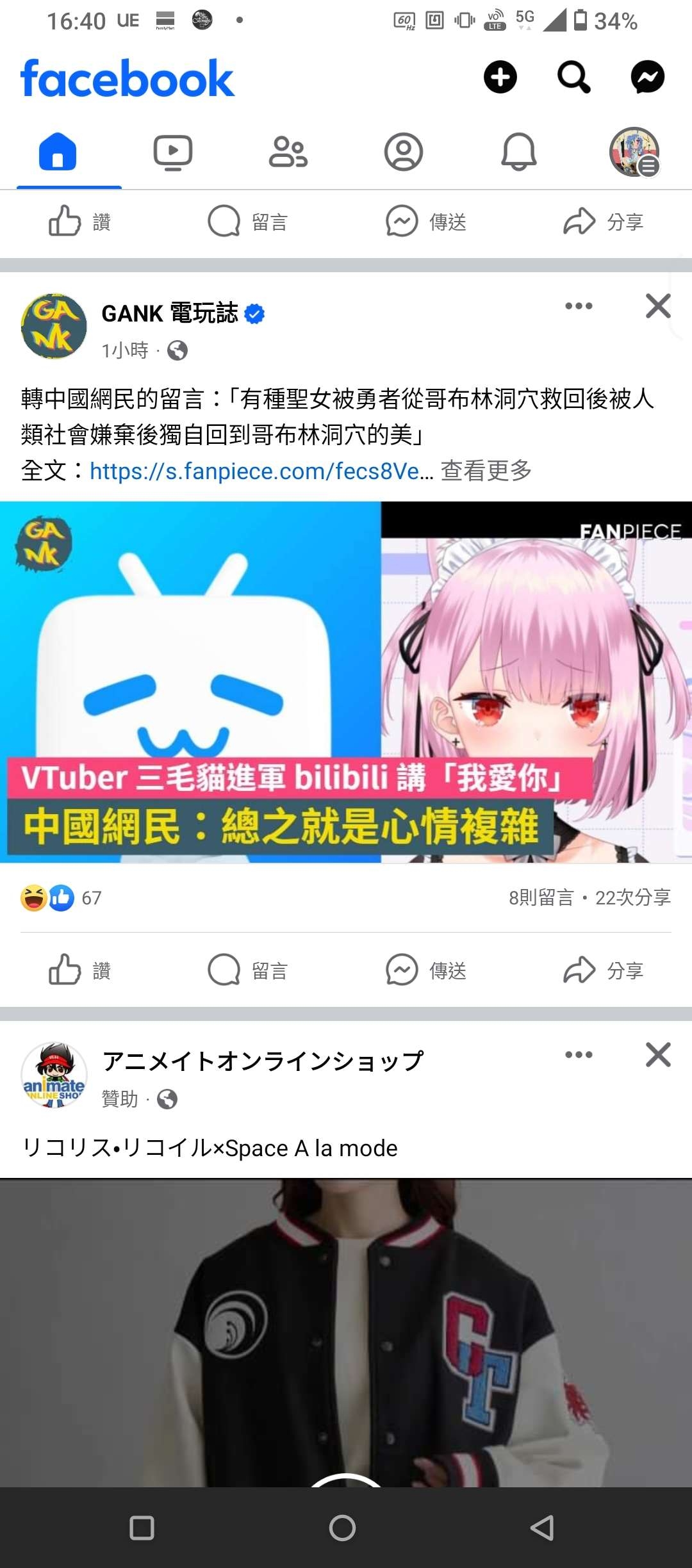Image resolution: width=692 pixels, height=1568 pixels.
Task: Go back with system back button
Action: (x=542, y=1528)
